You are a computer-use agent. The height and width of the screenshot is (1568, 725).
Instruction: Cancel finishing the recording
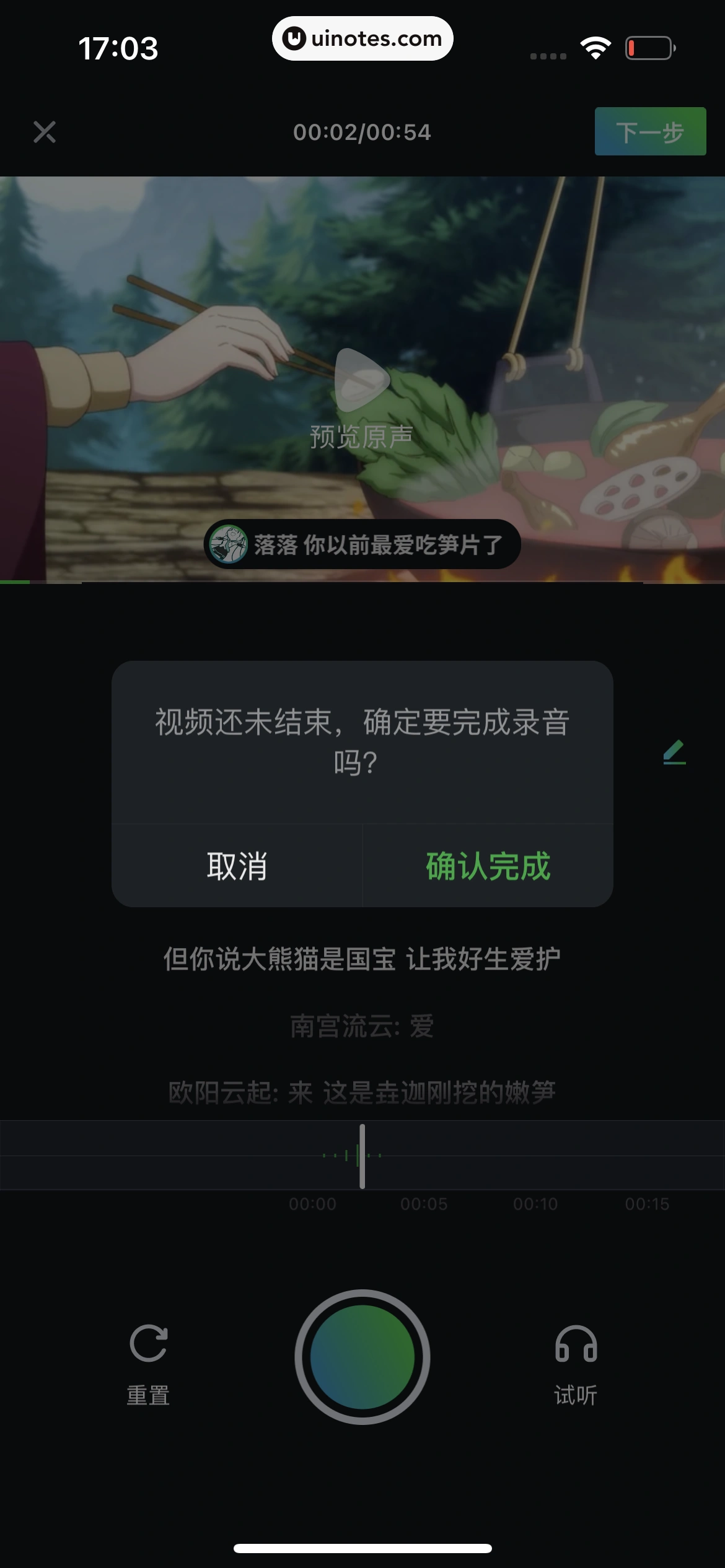[x=237, y=866]
